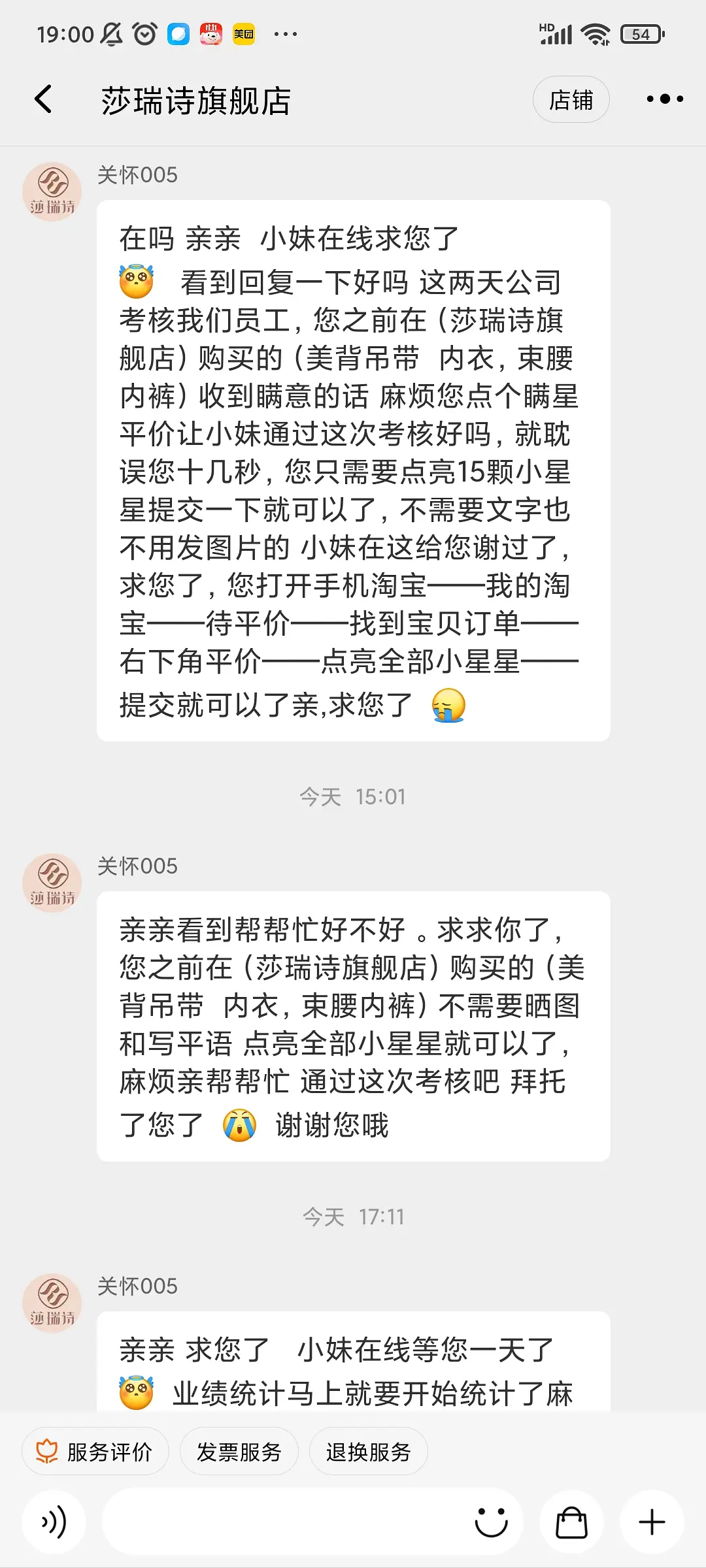Switch to voice input
The height and width of the screenshot is (1568, 706).
pos(54,1522)
